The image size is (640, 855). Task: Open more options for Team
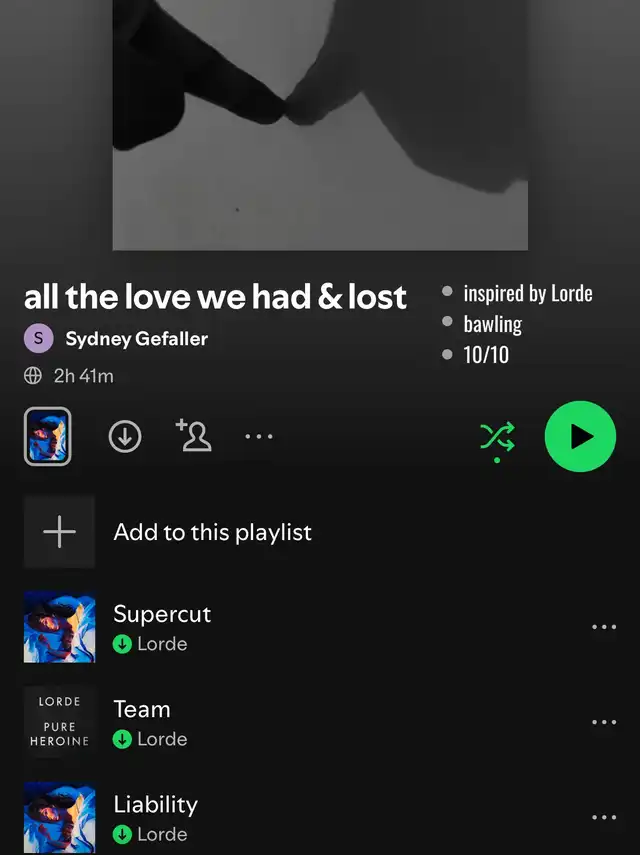tap(604, 723)
